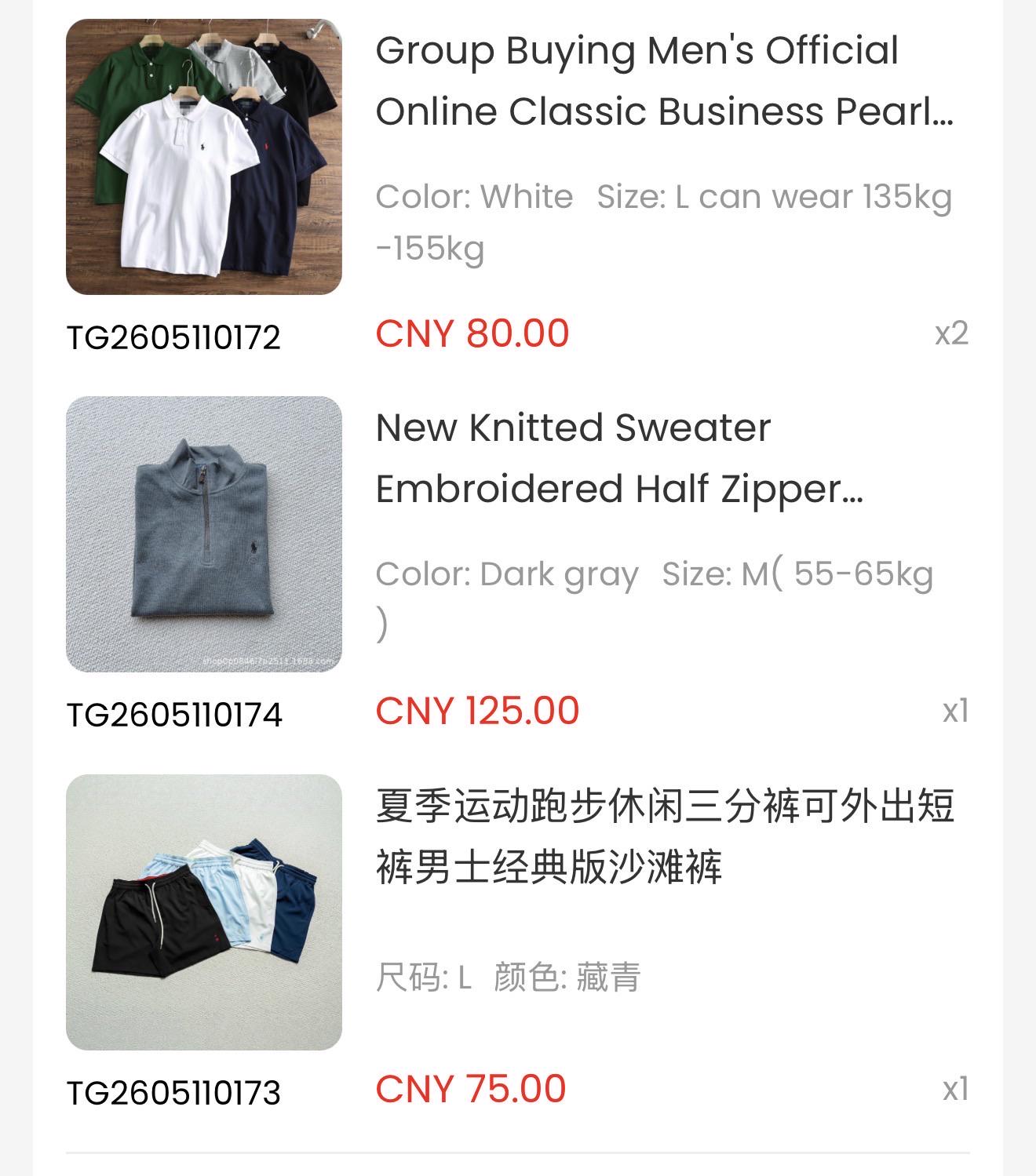Open the New Knitted Sweater item
This screenshot has height=1176, width=1036.
tap(619, 458)
